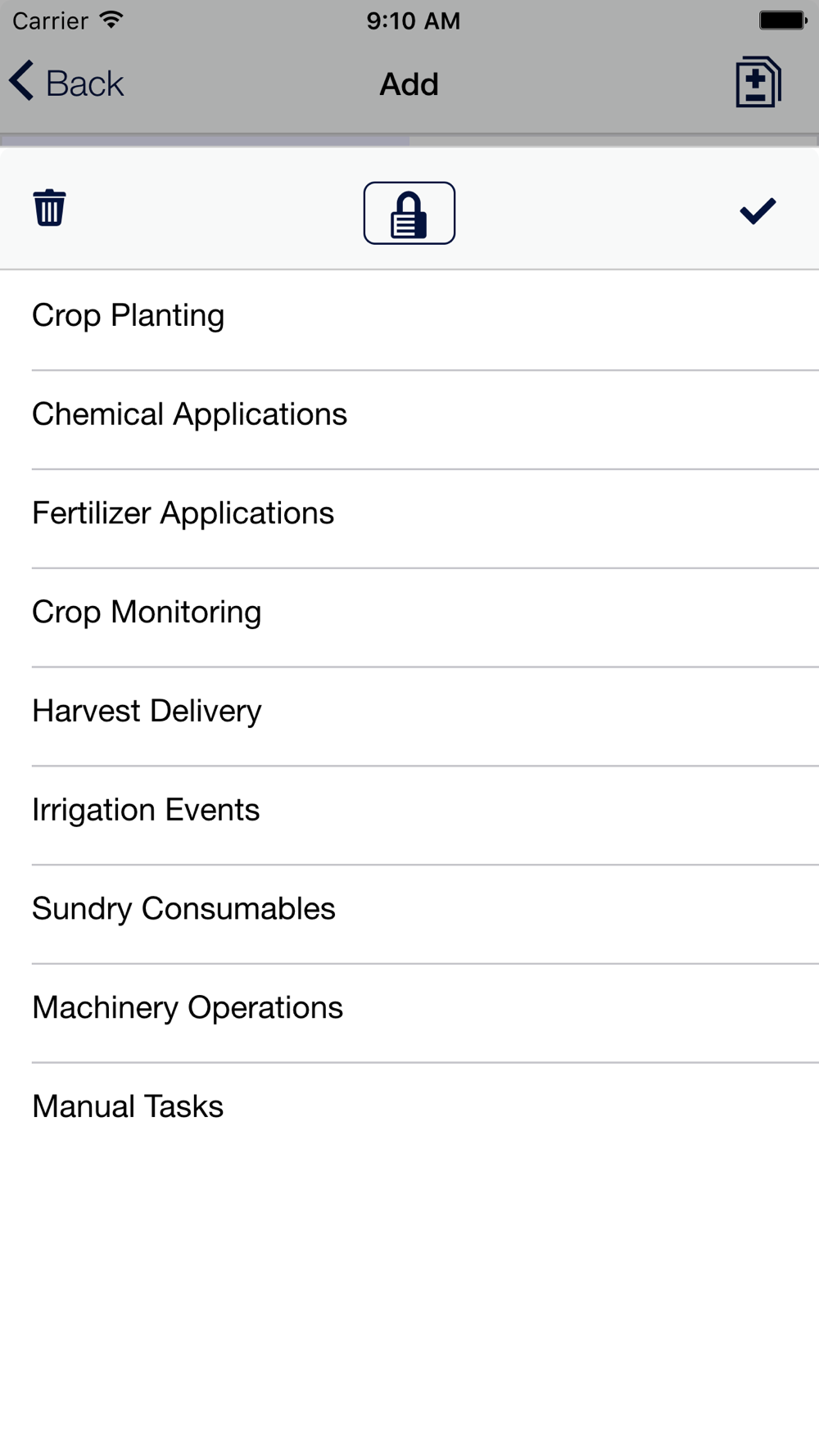Tap the add document icon
819x1456 pixels.
(x=758, y=82)
